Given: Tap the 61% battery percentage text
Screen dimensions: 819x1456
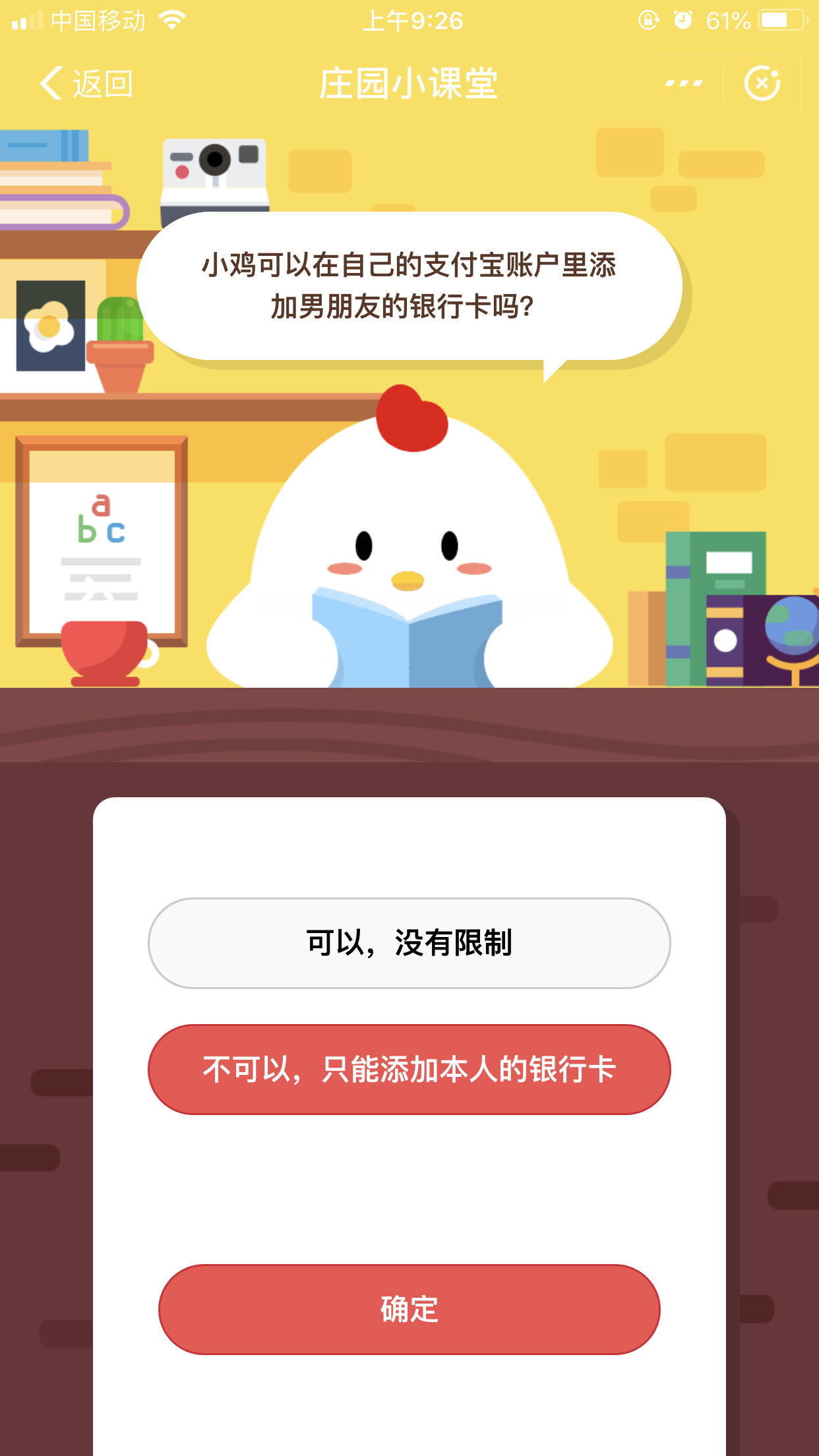Looking at the screenshot, I should [x=729, y=20].
